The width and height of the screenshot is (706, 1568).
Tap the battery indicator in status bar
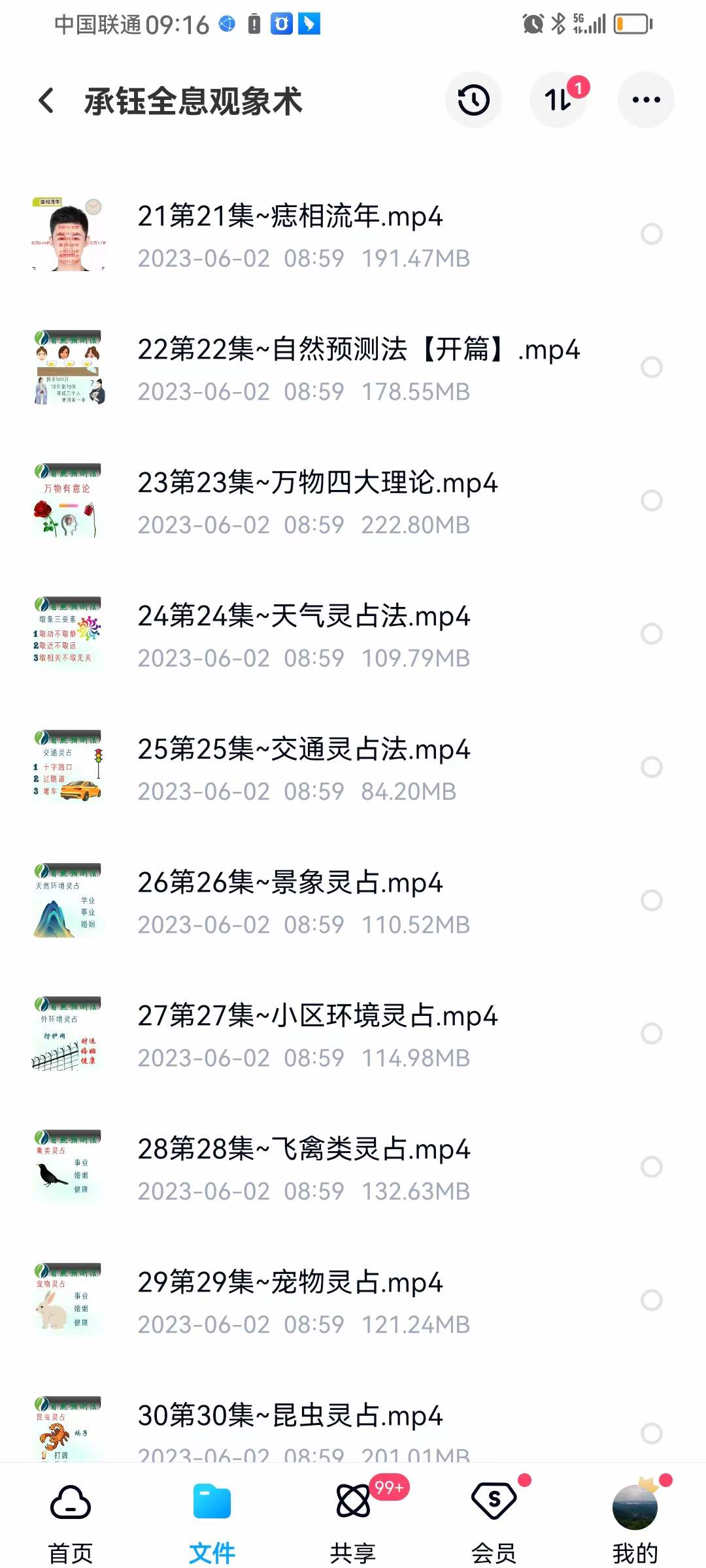(x=631, y=25)
